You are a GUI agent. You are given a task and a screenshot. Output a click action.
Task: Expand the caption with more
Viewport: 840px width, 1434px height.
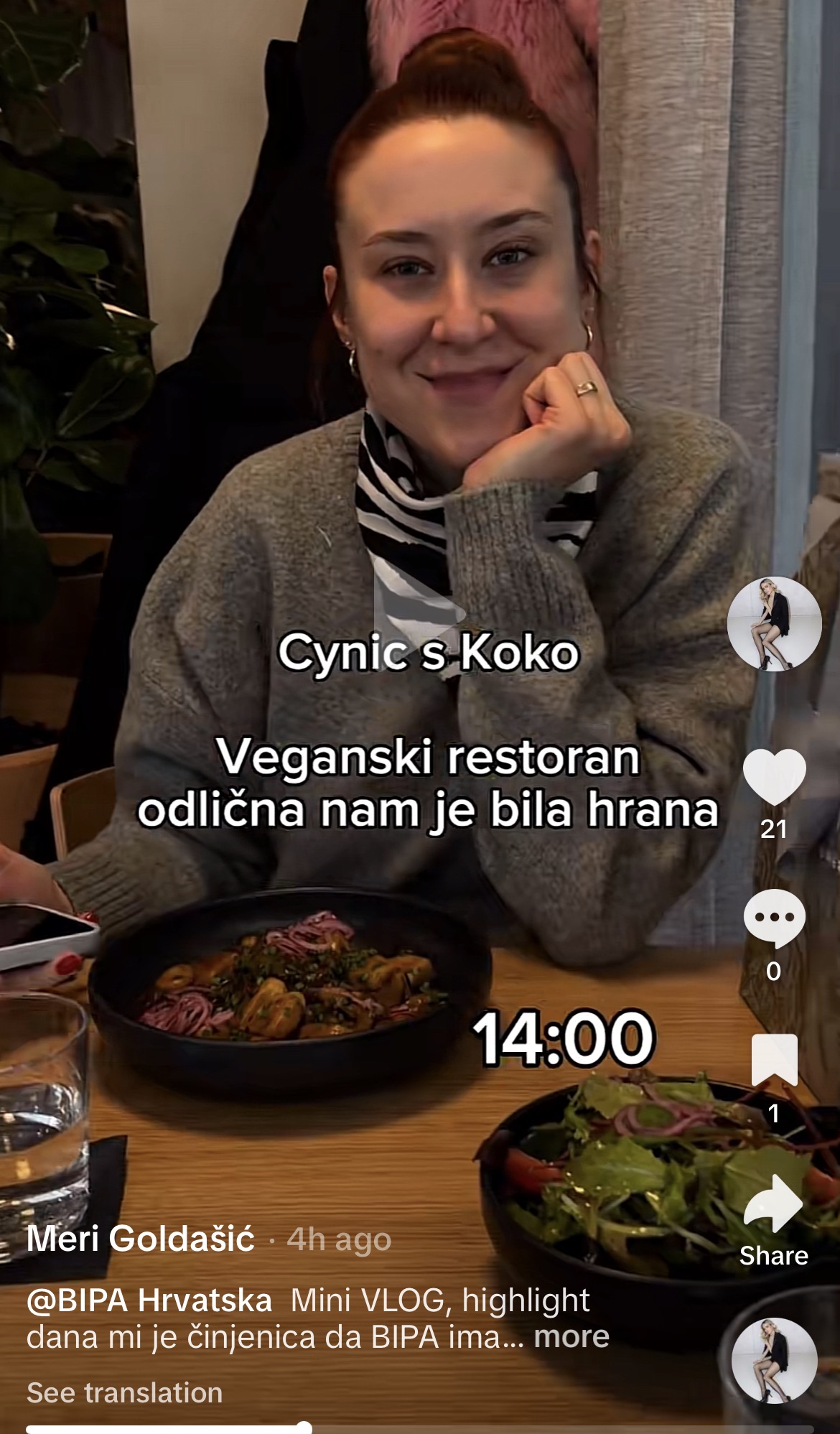(x=571, y=1336)
